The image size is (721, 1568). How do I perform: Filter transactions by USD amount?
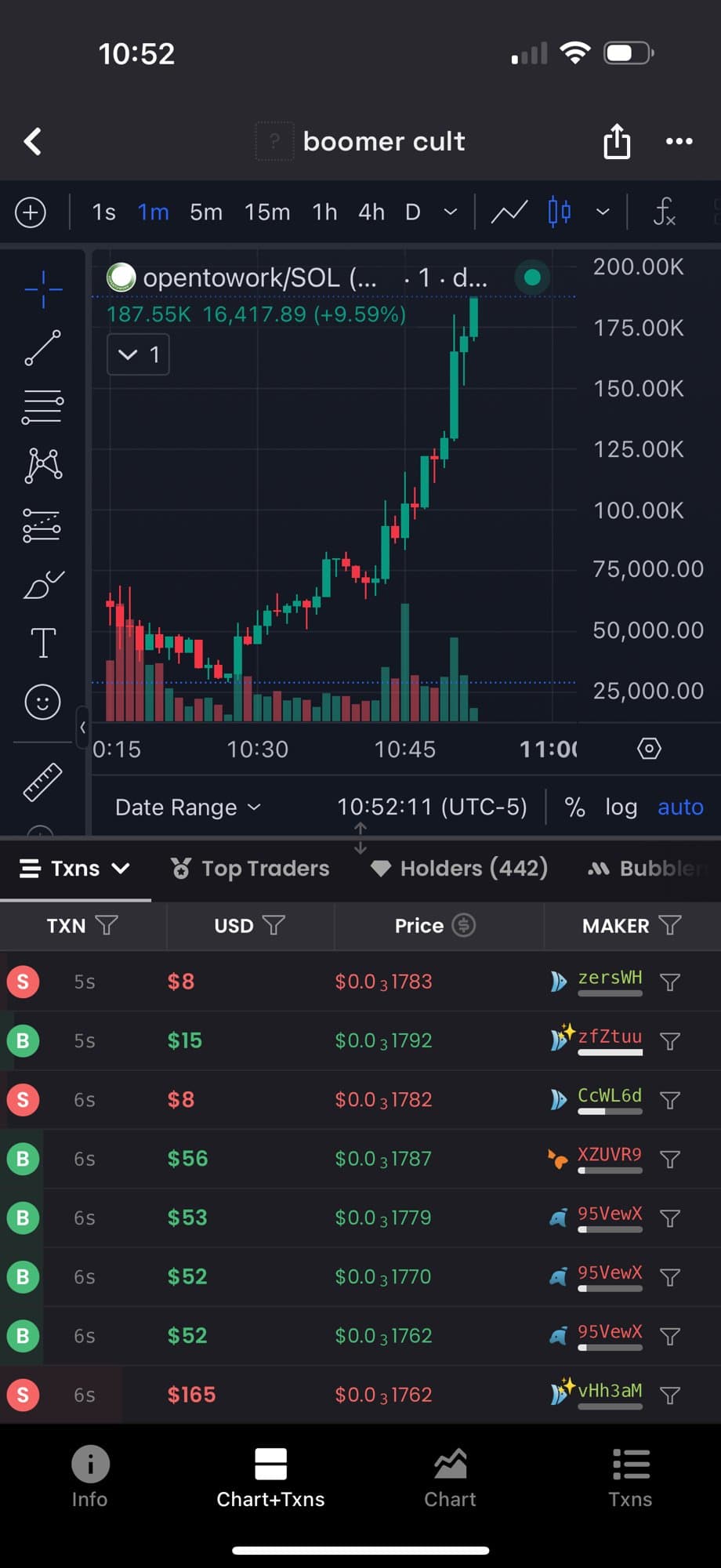pyautogui.click(x=274, y=926)
